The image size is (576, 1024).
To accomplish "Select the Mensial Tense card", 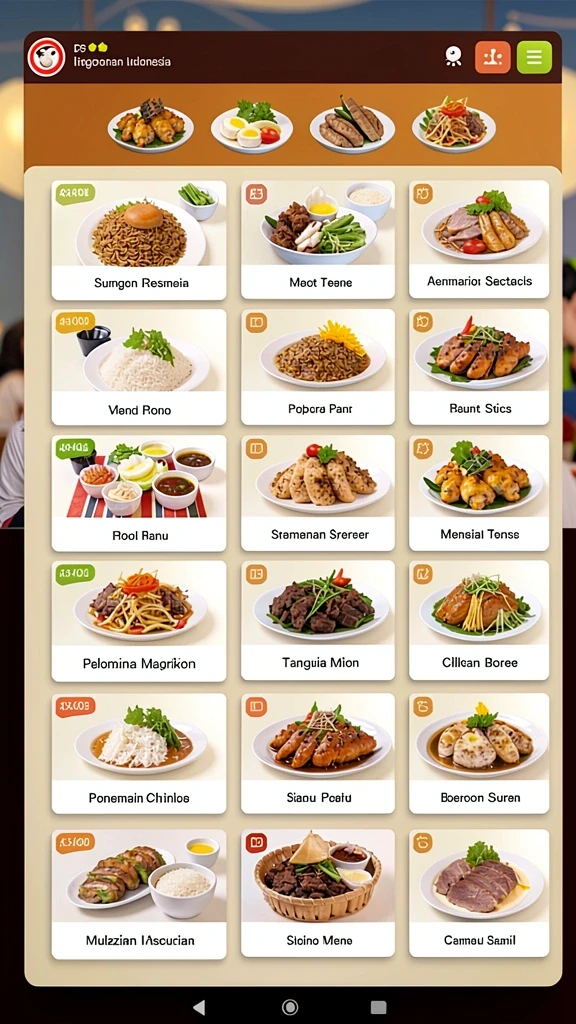I will point(479,493).
